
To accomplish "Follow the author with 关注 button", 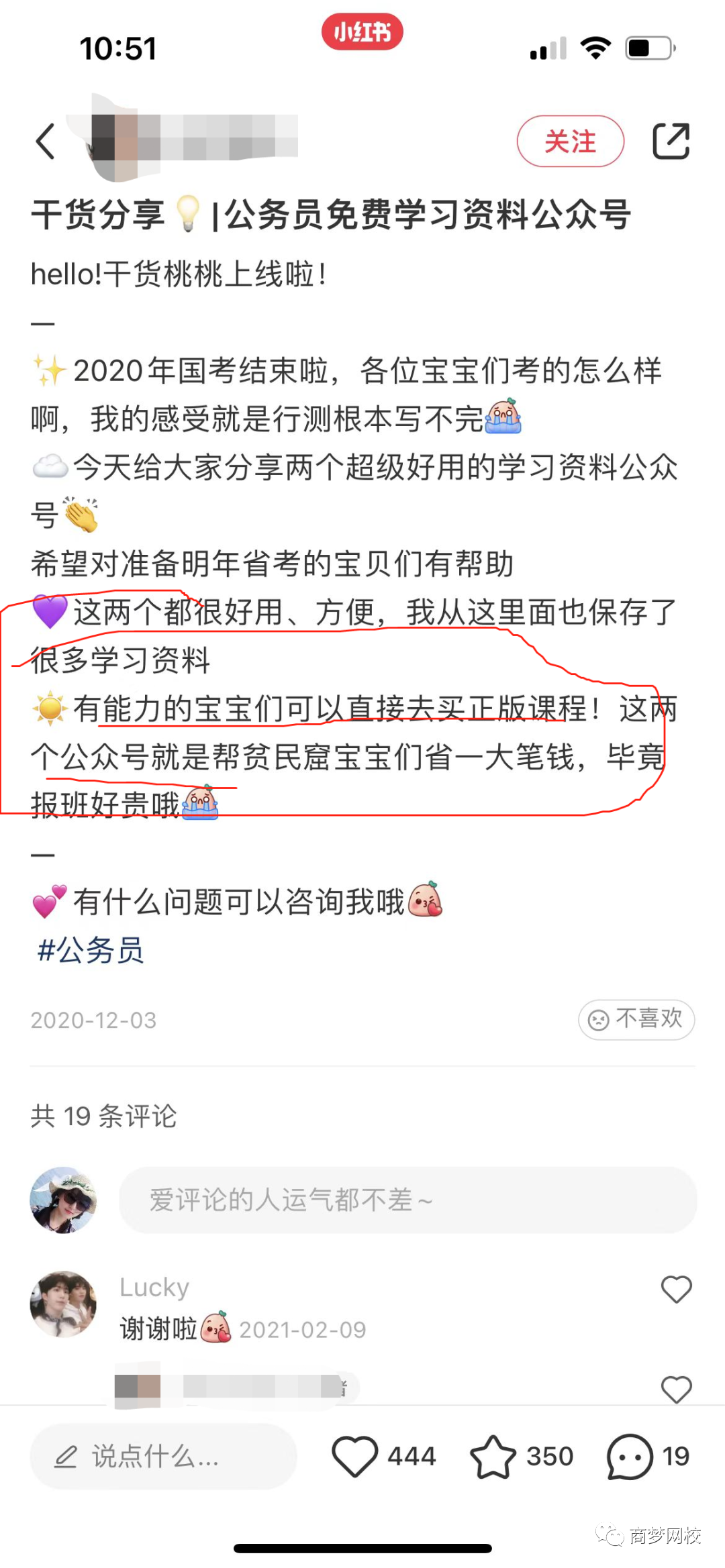I will (570, 142).
